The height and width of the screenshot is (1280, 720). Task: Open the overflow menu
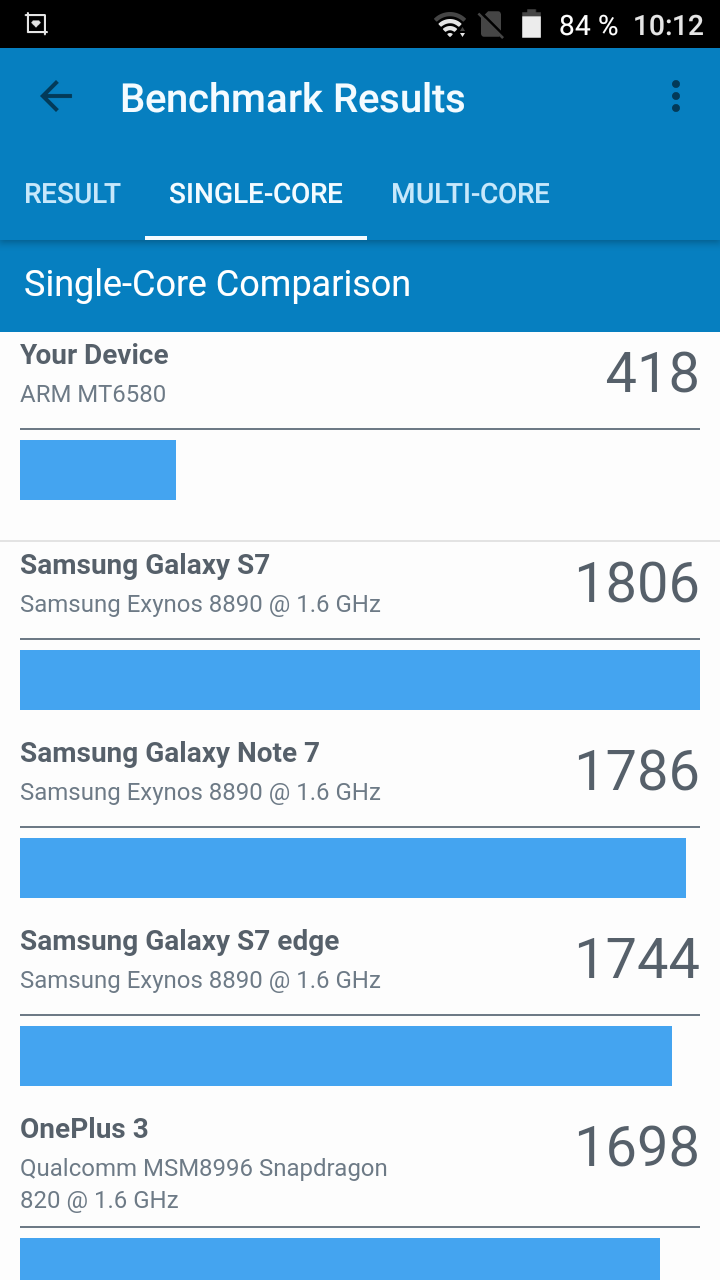676,97
